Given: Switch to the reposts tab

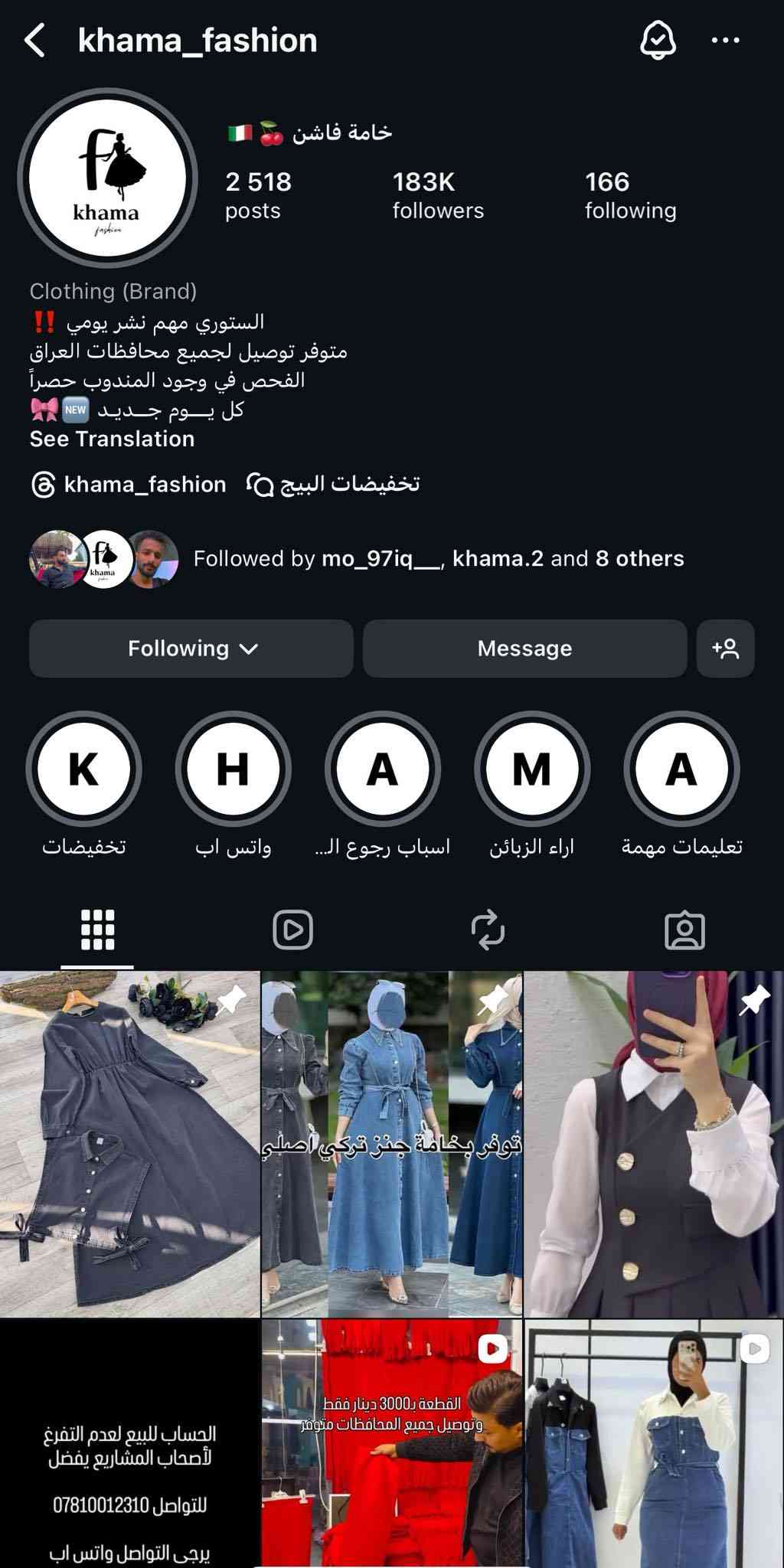Looking at the screenshot, I should (488, 929).
